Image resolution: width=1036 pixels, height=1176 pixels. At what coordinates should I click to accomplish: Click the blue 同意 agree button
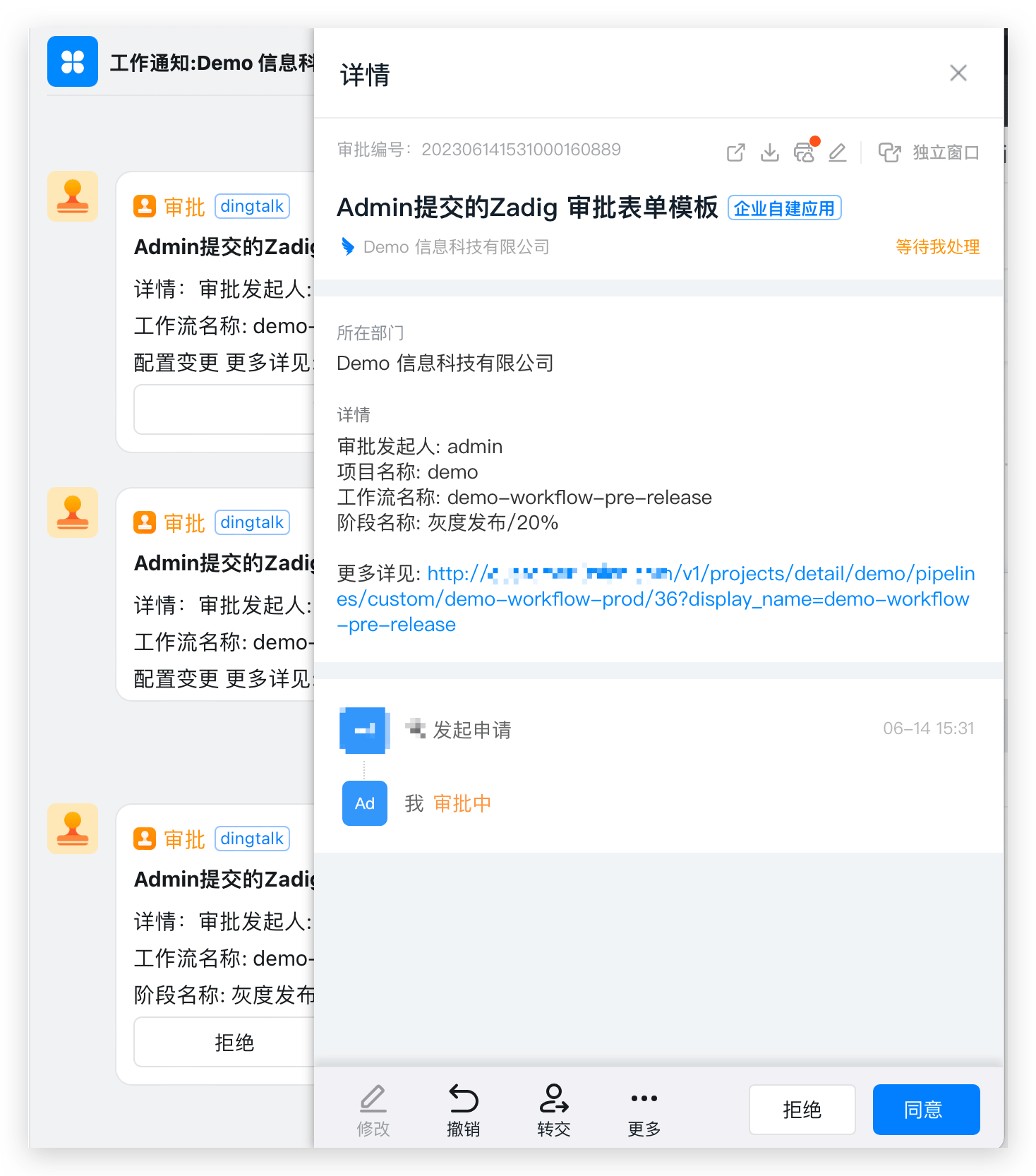[926, 1109]
